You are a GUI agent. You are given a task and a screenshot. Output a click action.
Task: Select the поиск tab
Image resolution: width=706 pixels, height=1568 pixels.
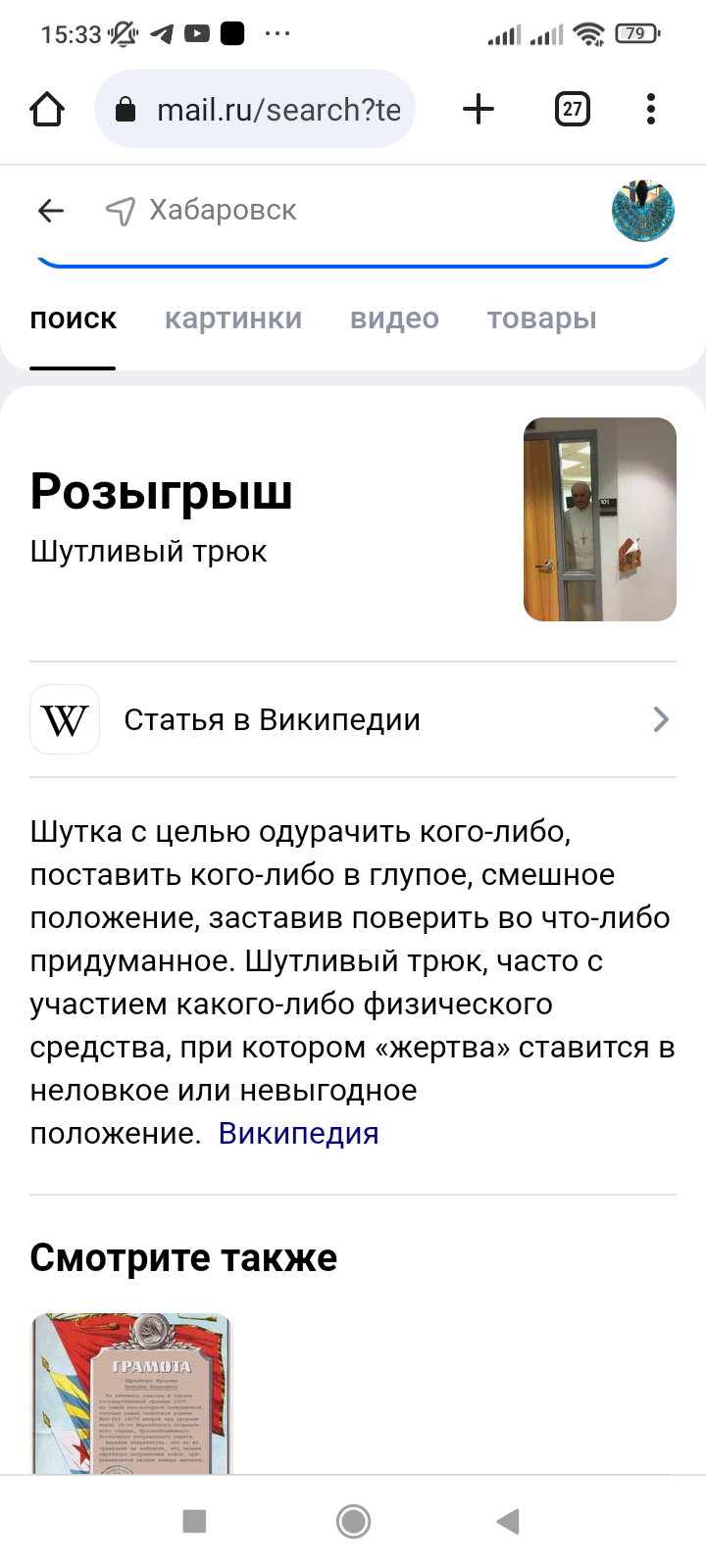pyautogui.click(x=74, y=318)
